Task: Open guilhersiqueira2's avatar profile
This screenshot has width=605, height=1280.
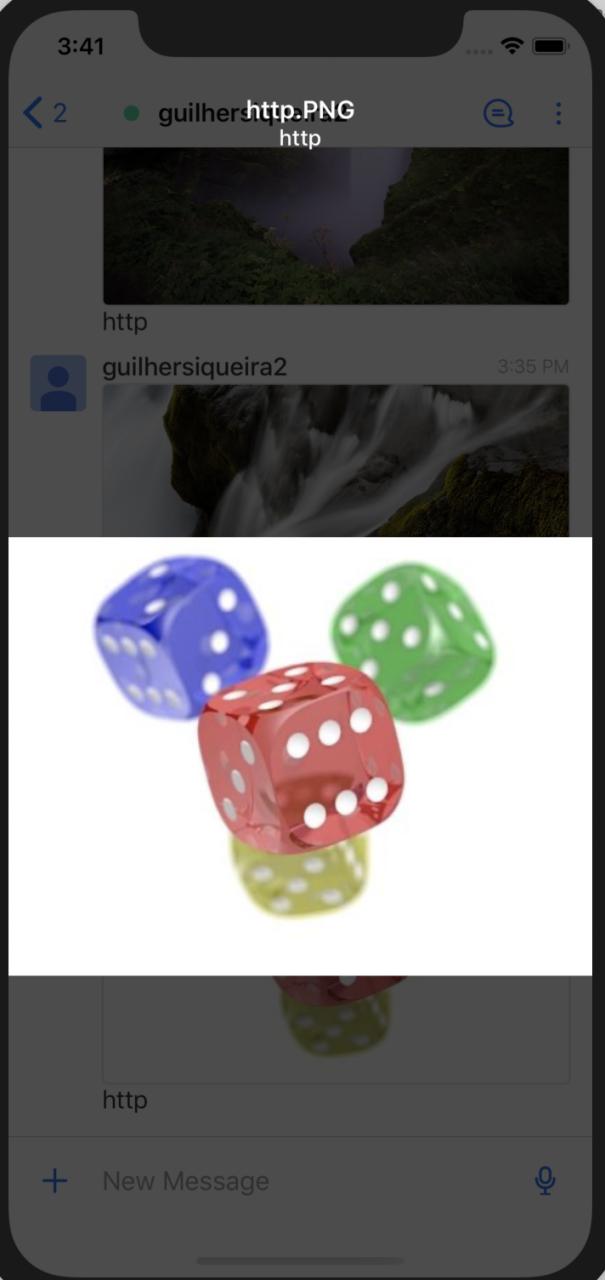Action: 58,383
